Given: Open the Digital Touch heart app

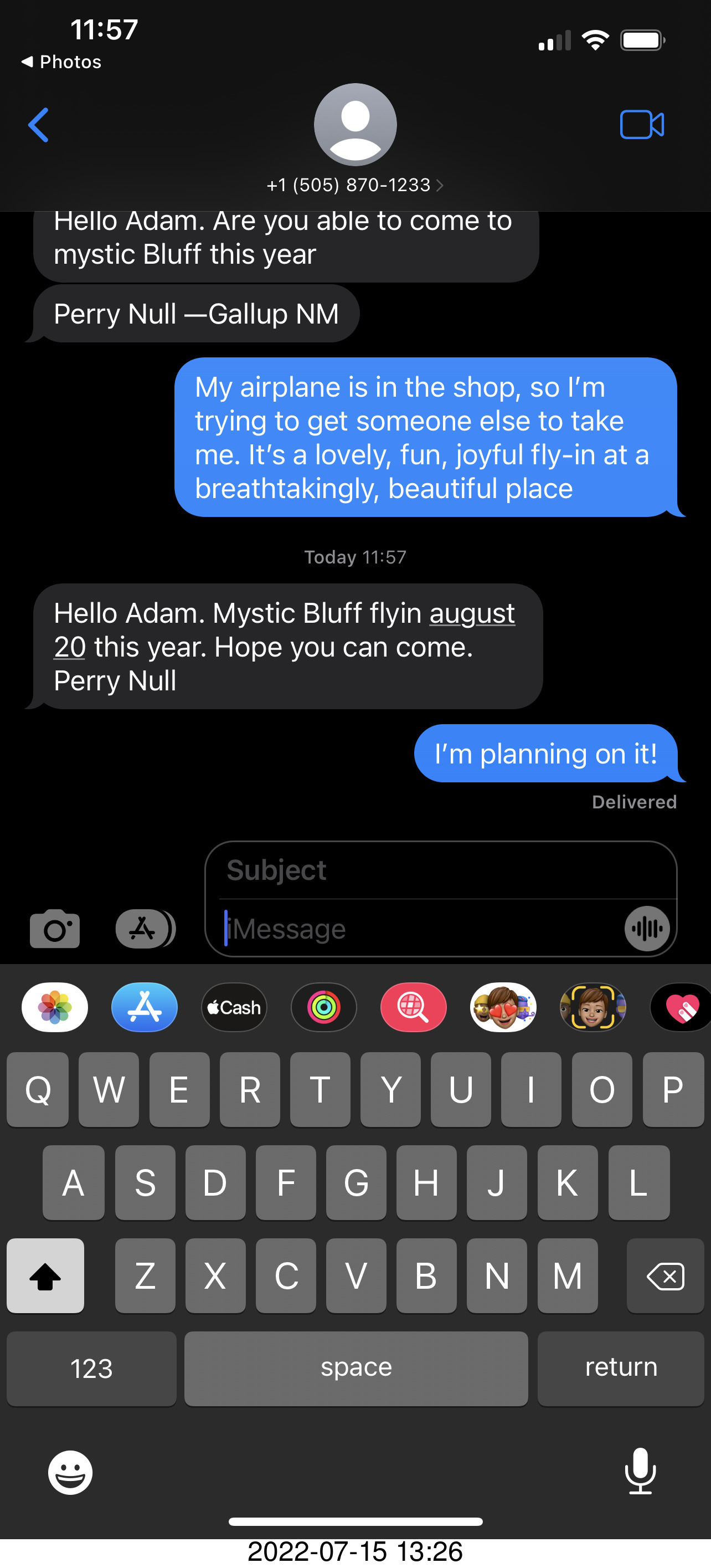Looking at the screenshot, I should tap(681, 1007).
